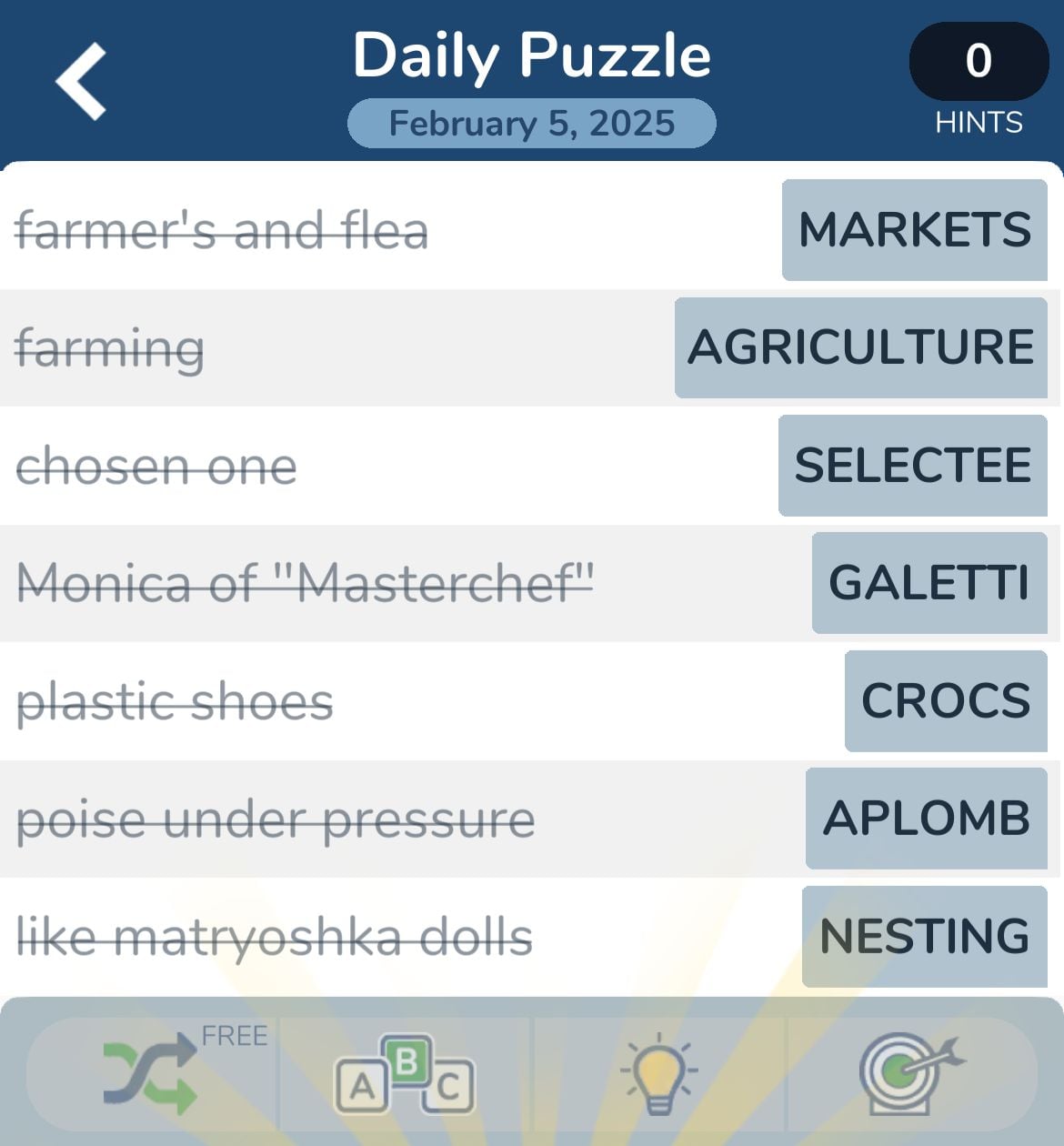Viewport: 1064px width, 1146px height.
Task: Use the lightbulb hint tool
Action: click(658, 1075)
